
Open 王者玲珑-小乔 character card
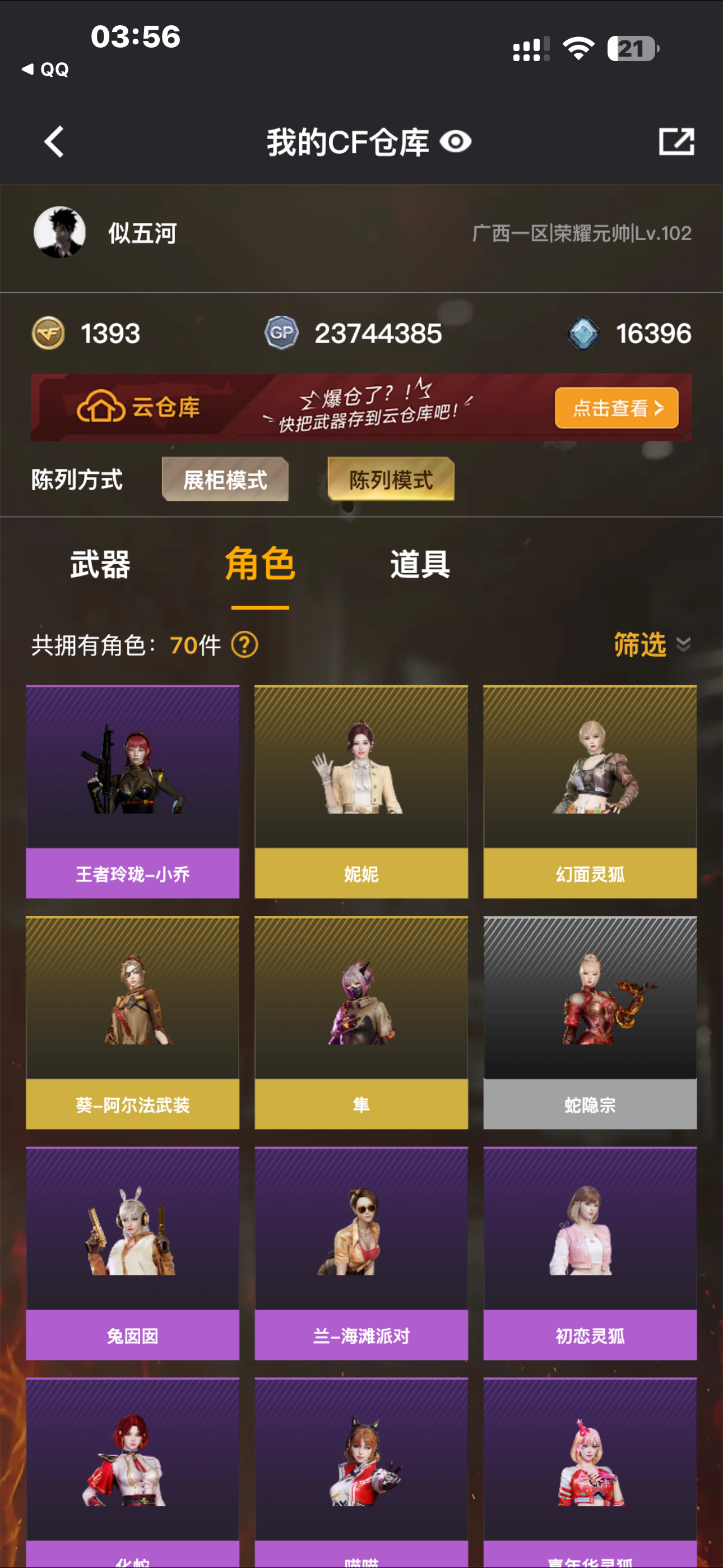133,791
